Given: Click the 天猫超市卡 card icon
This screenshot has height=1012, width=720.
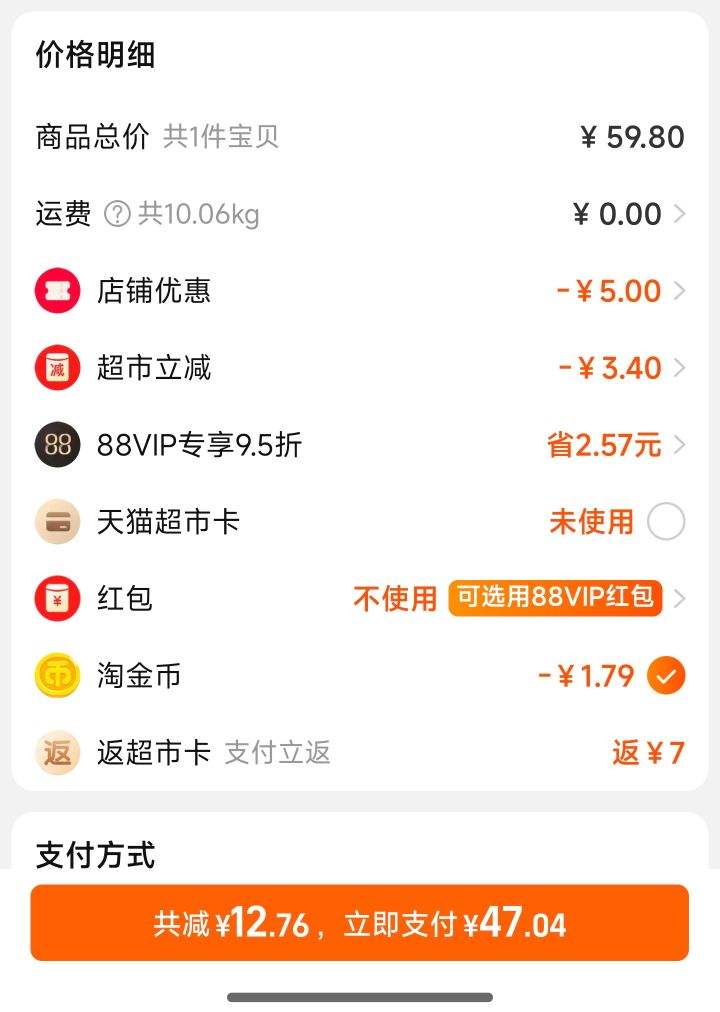Looking at the screenshot, I should pyautogui.click(x=57, y=521).
